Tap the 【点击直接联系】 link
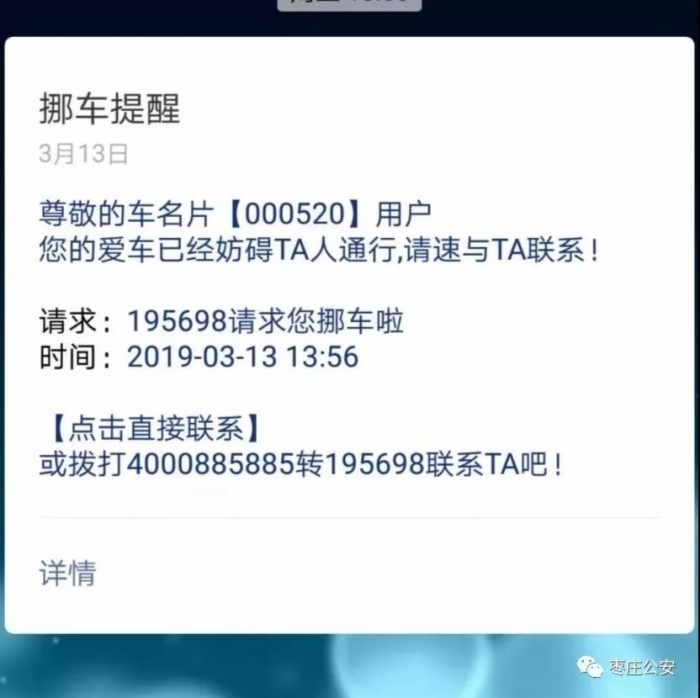This screenshot has width=700, height=698. pyautogui.click(x=154, y=428)
